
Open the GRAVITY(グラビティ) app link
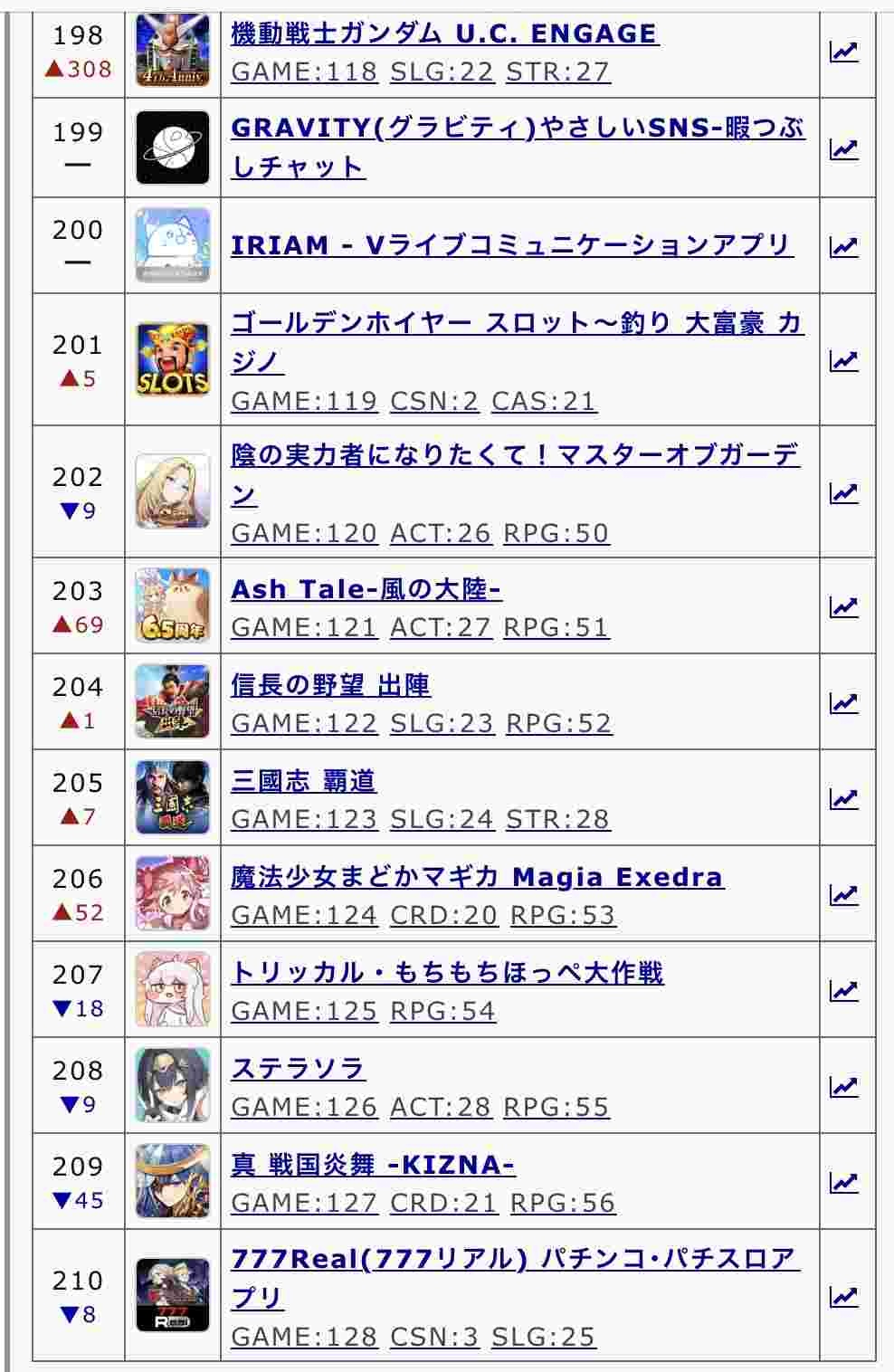(x=518, y=129)
